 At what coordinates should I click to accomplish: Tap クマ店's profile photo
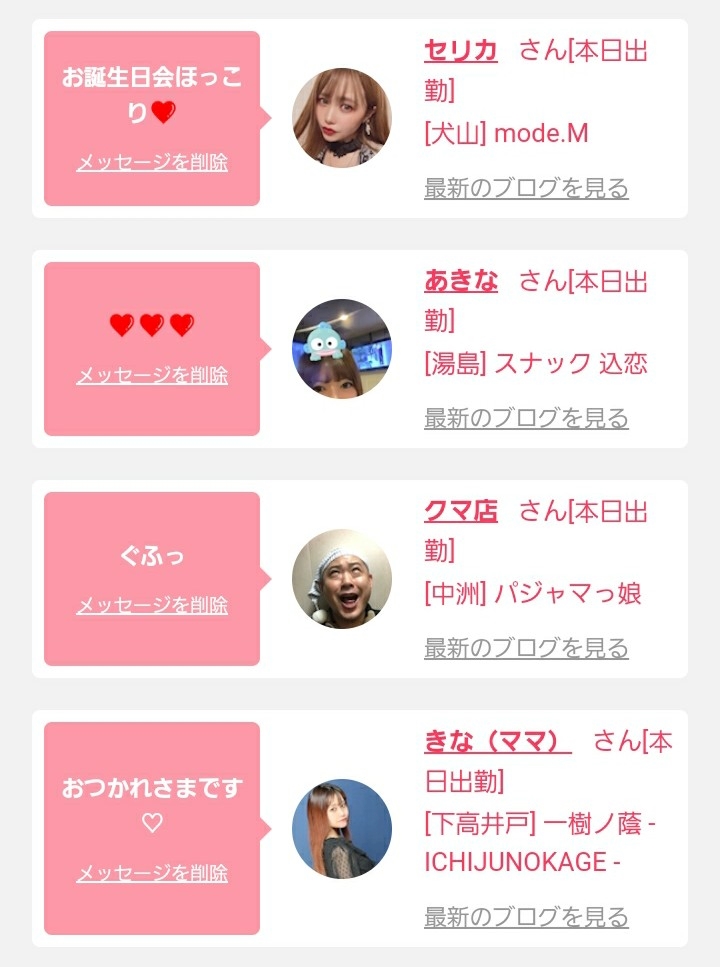[x=342, y=578]
